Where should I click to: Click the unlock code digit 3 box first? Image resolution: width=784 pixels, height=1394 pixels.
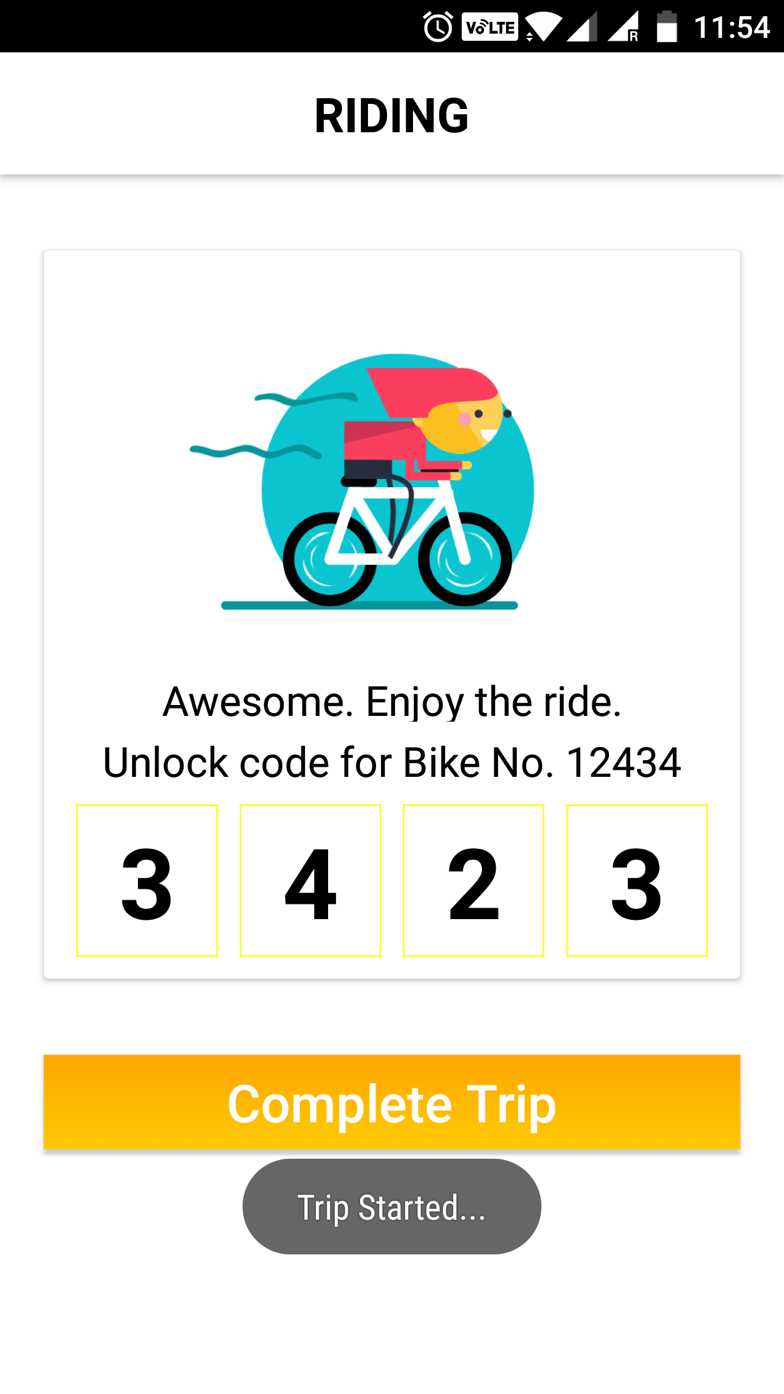click(146, 880)
